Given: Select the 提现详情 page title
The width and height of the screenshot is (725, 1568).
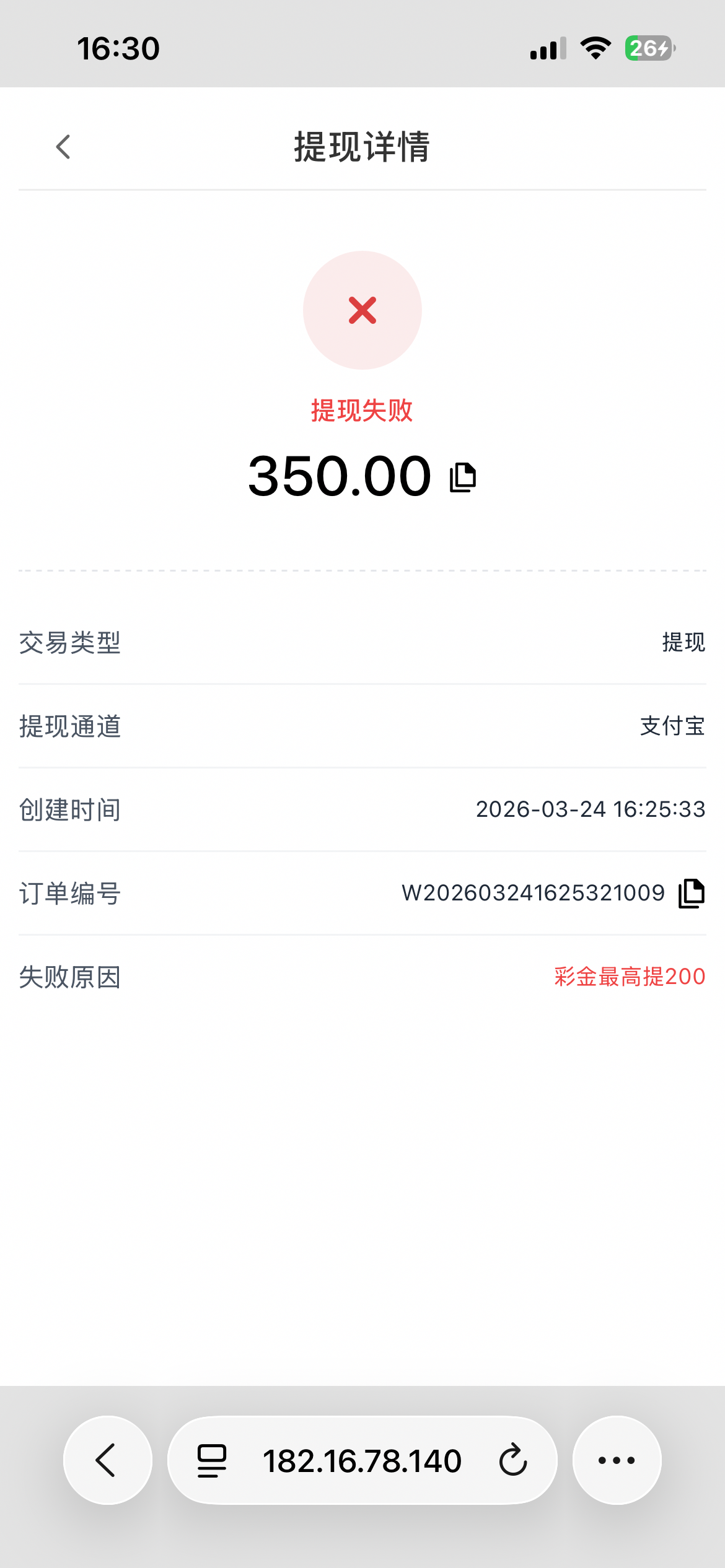Looking at the screenshot, I should click(x=362, y=147).
